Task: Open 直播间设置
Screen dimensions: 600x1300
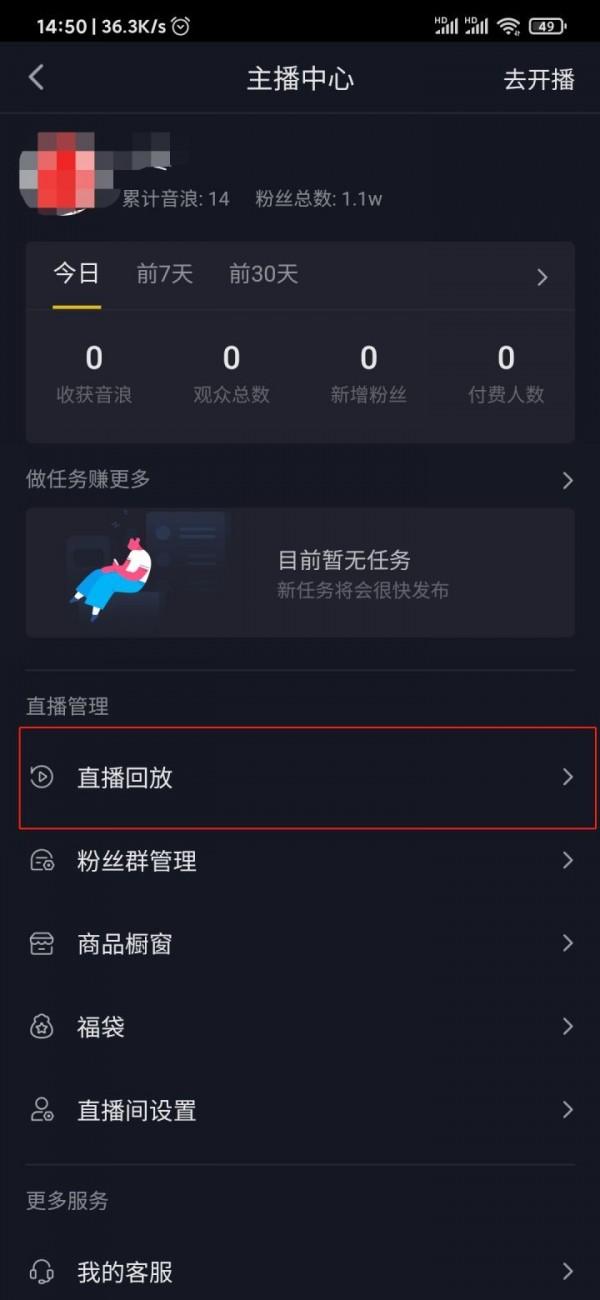Action: [300, 1110]
